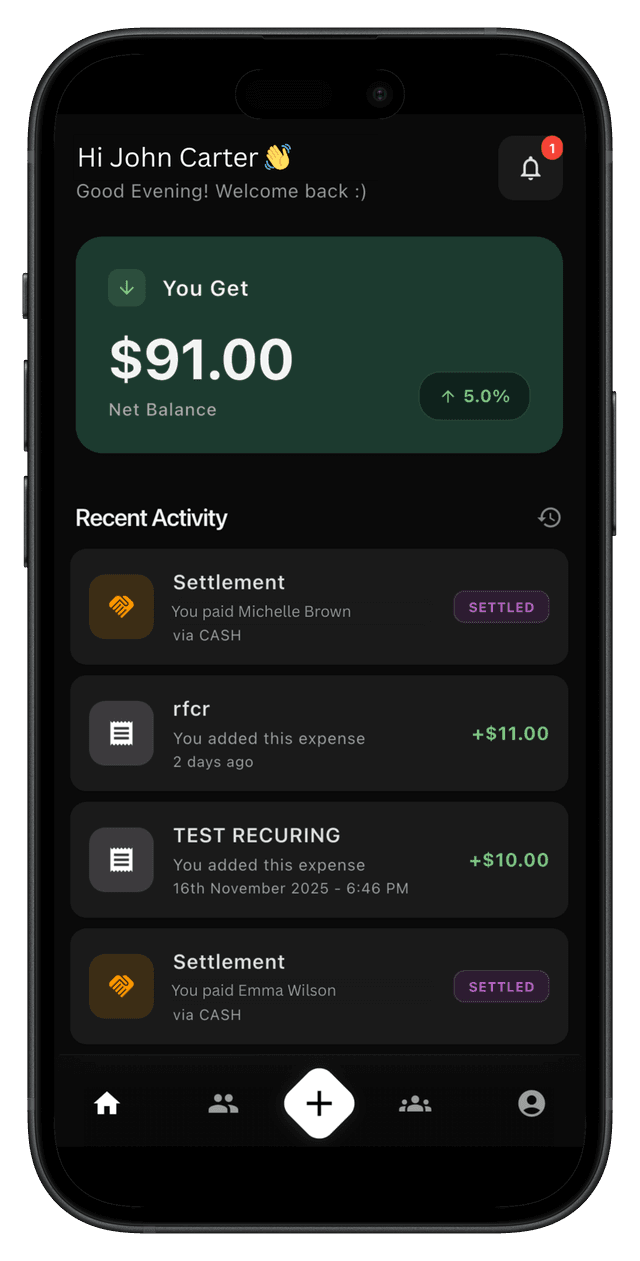Image resolution: width=640 pixels, height=1261 pixels.
Task: Open the profile tab
Action: (x=531, y=1103)
